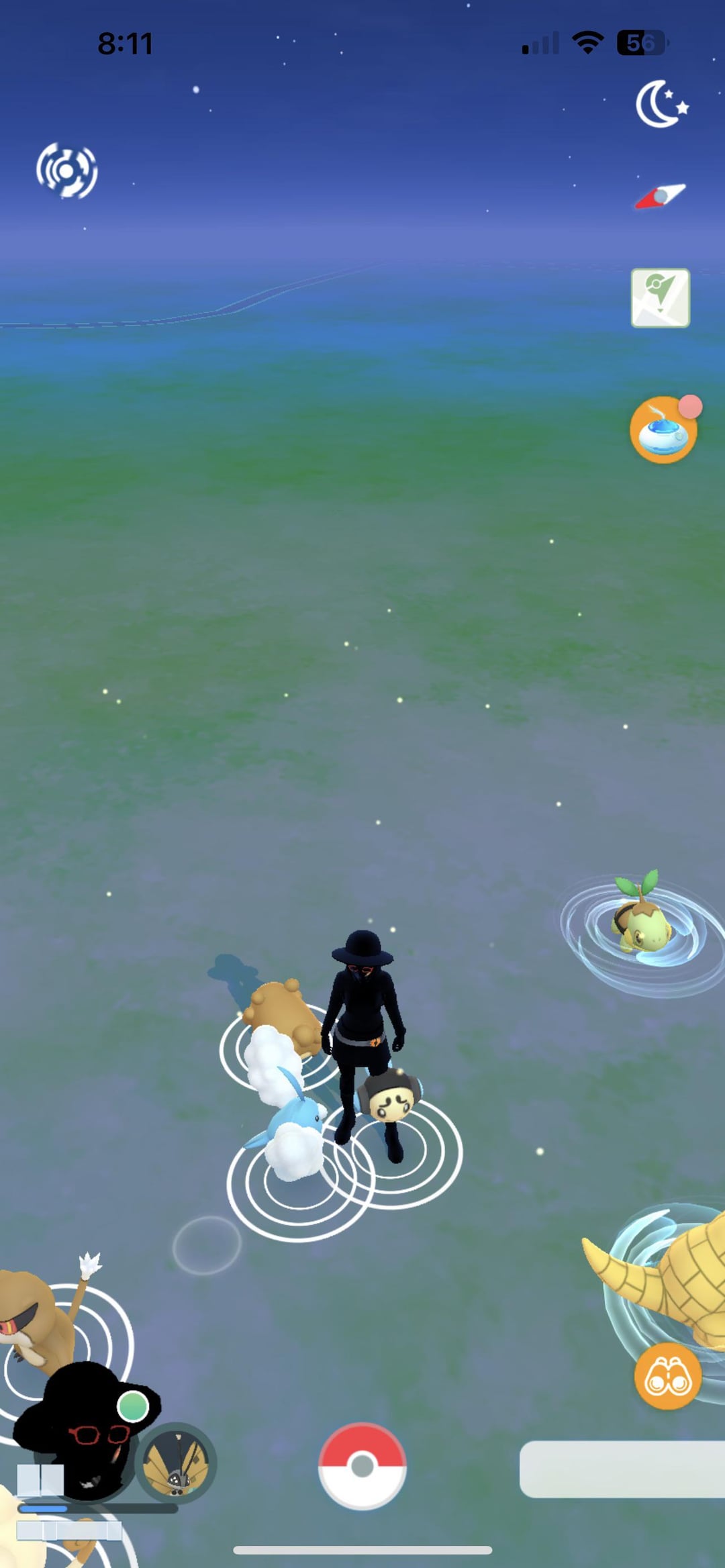This screenshot has height=1568, width=725.
Task: Open the main menu Poké Ball button
Action: click(362, 1466)
